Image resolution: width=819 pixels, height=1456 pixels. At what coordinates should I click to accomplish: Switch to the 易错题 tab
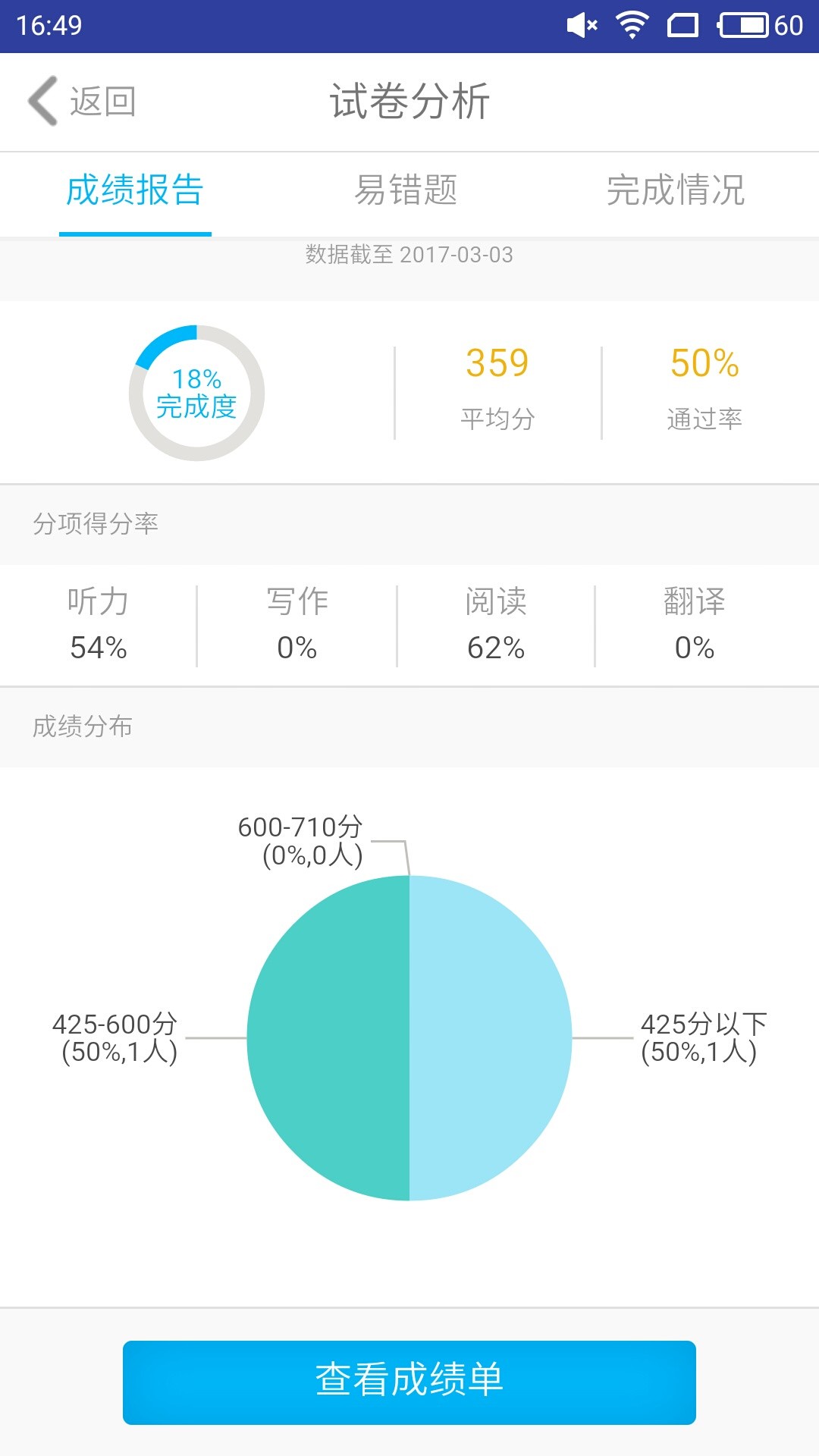[406, 190]
